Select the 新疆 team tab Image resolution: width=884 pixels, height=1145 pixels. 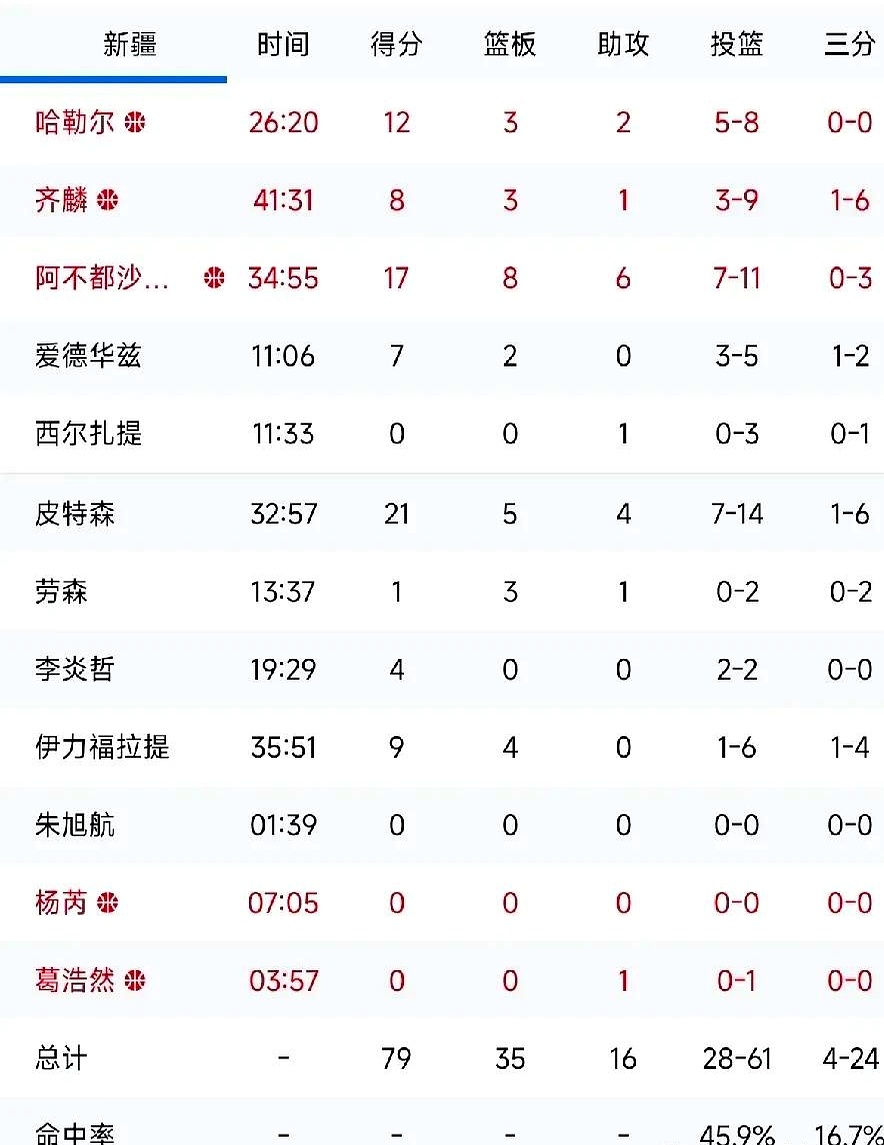tap(130, 45)
